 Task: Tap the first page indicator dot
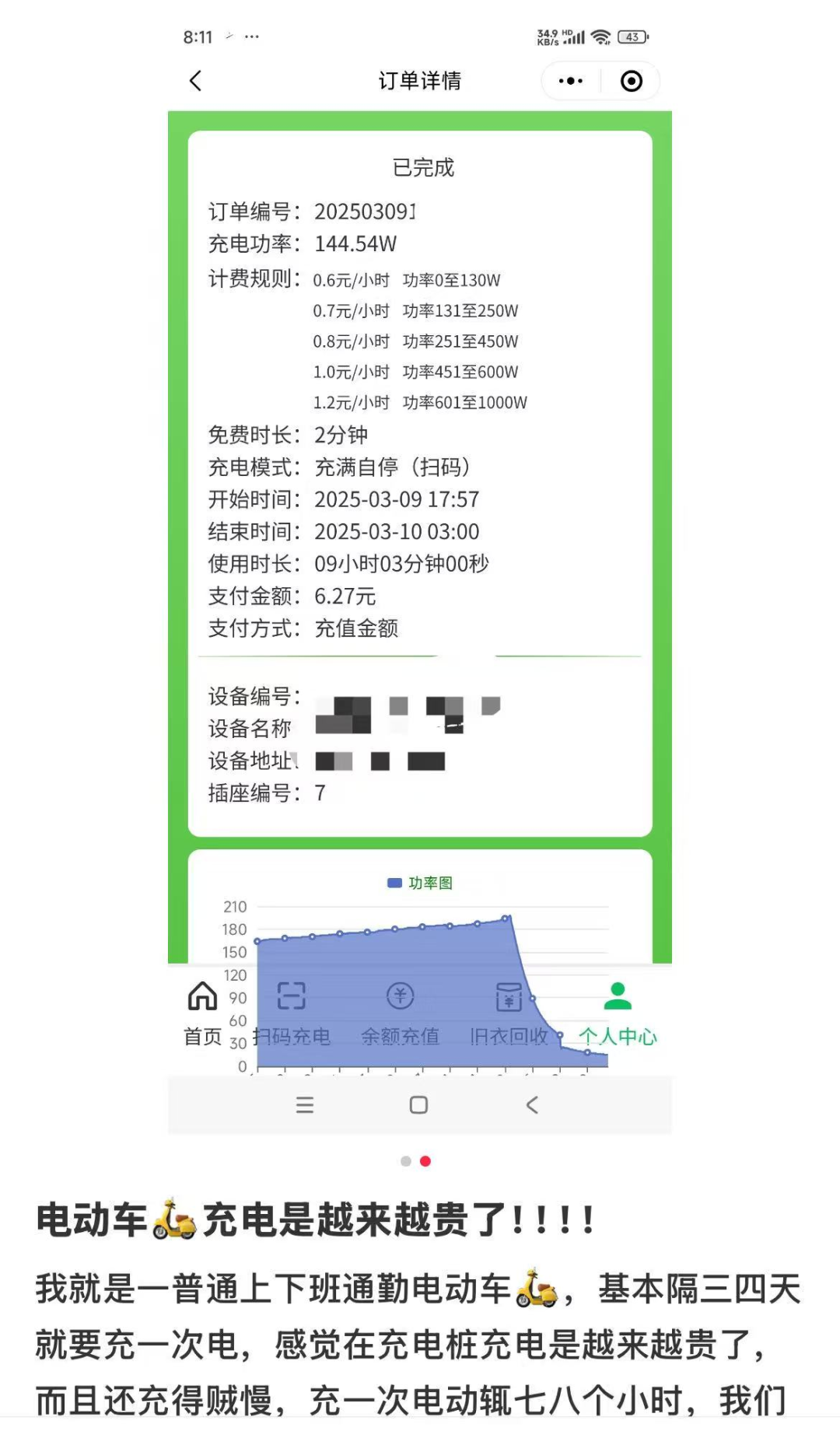405,1161
